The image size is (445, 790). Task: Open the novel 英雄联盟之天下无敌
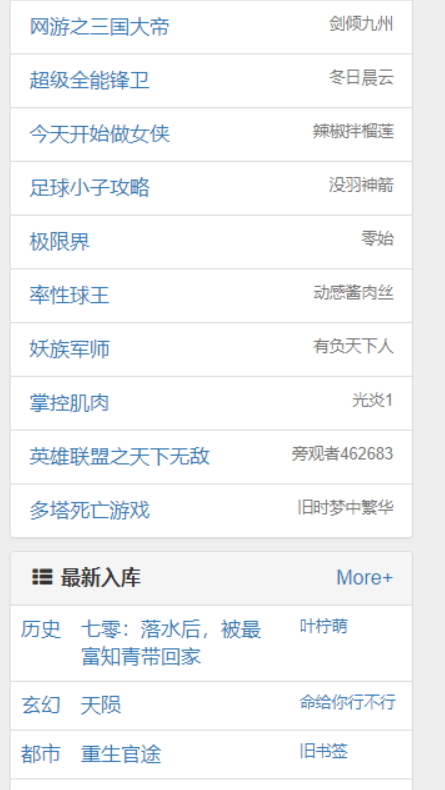coord(119,456)
